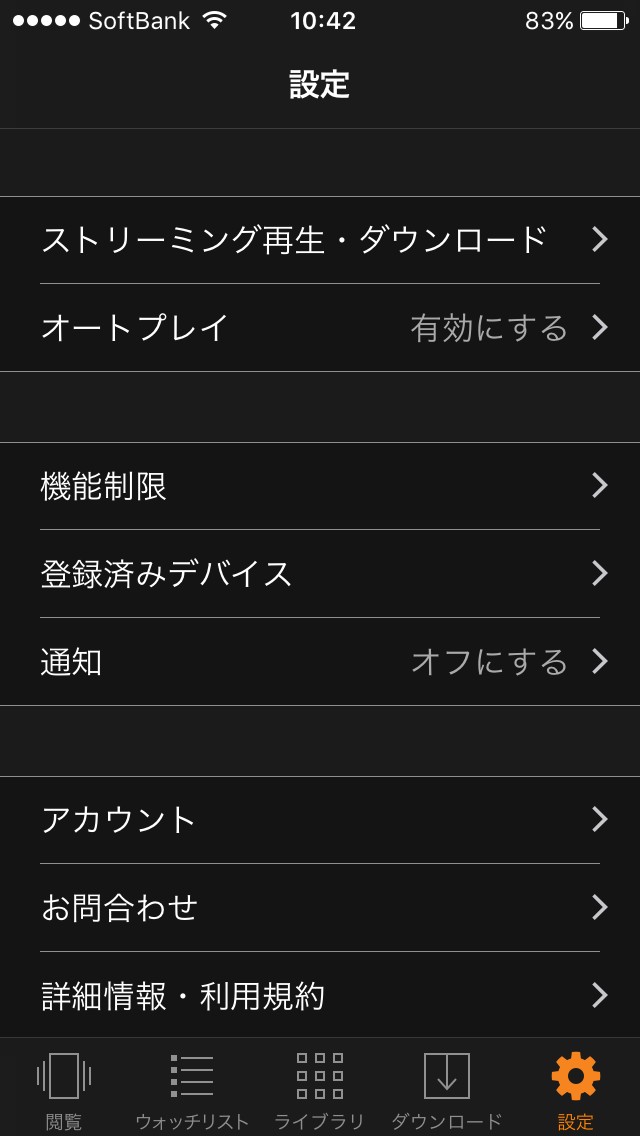The width and height of the screenshot is (640, 1136).
Task: Select the お問合わせ row
Action: click(320, 908)
